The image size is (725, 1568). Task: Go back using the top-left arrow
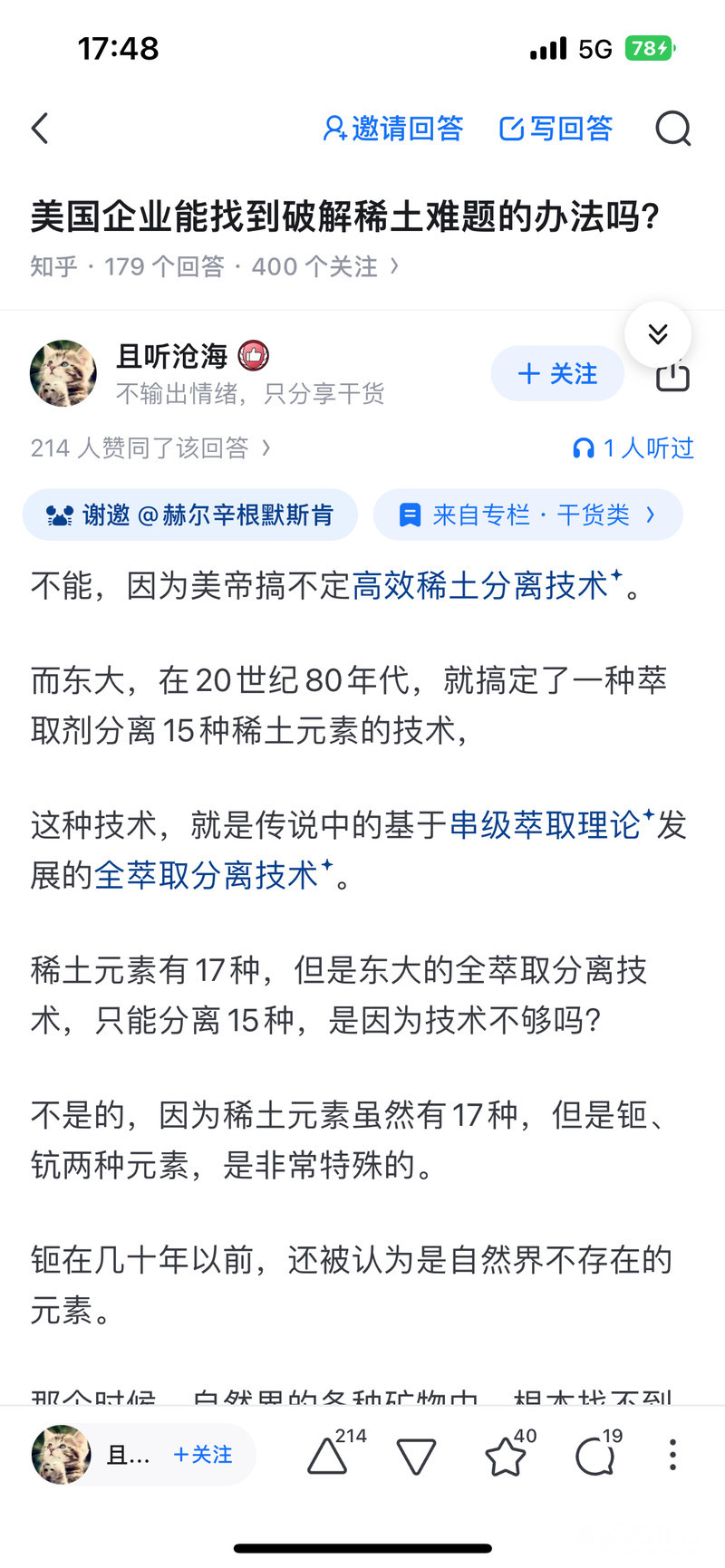pos(40,129)
